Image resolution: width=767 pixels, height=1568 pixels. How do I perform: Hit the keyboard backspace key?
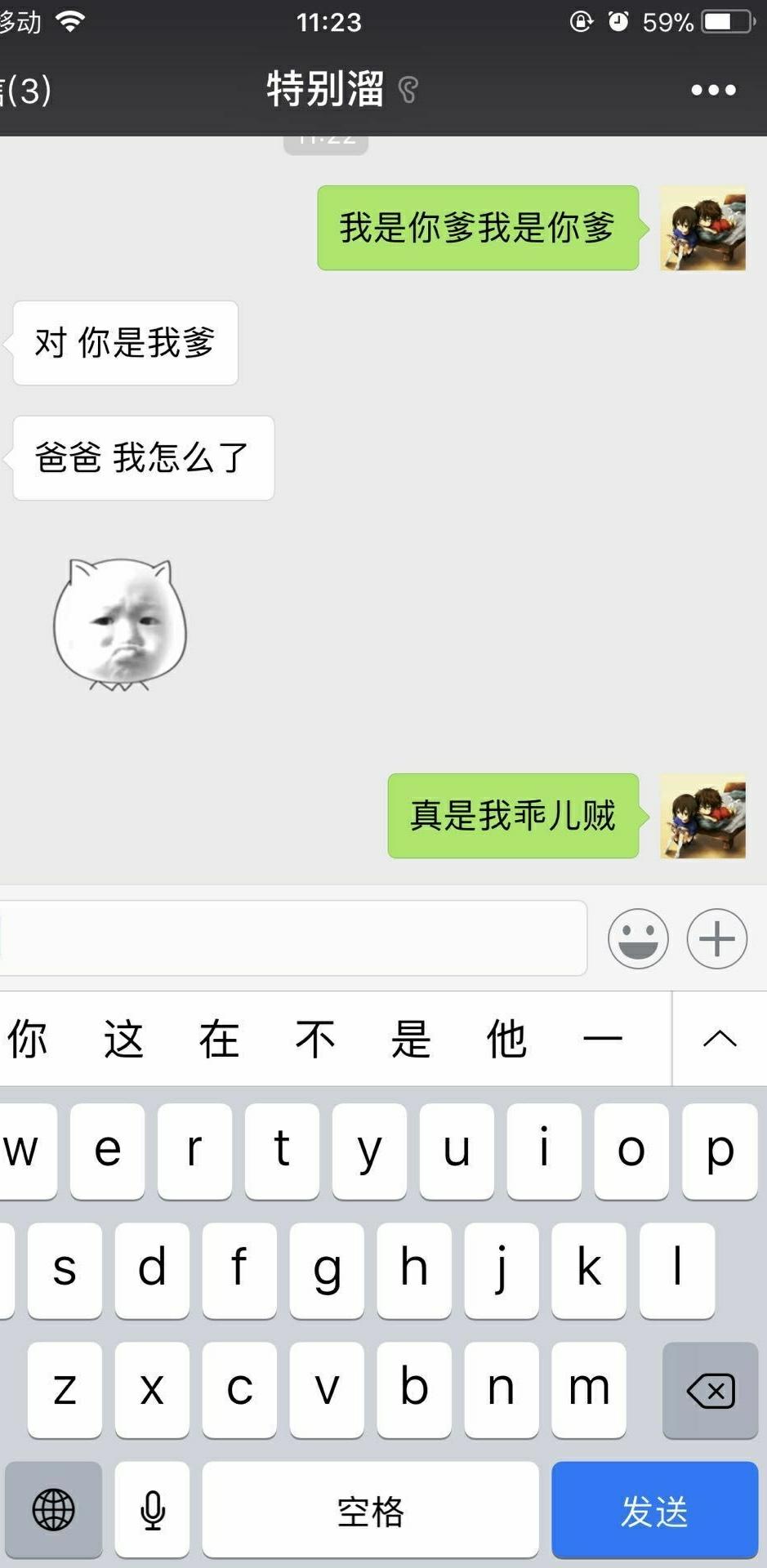[x=710, y=1391]
